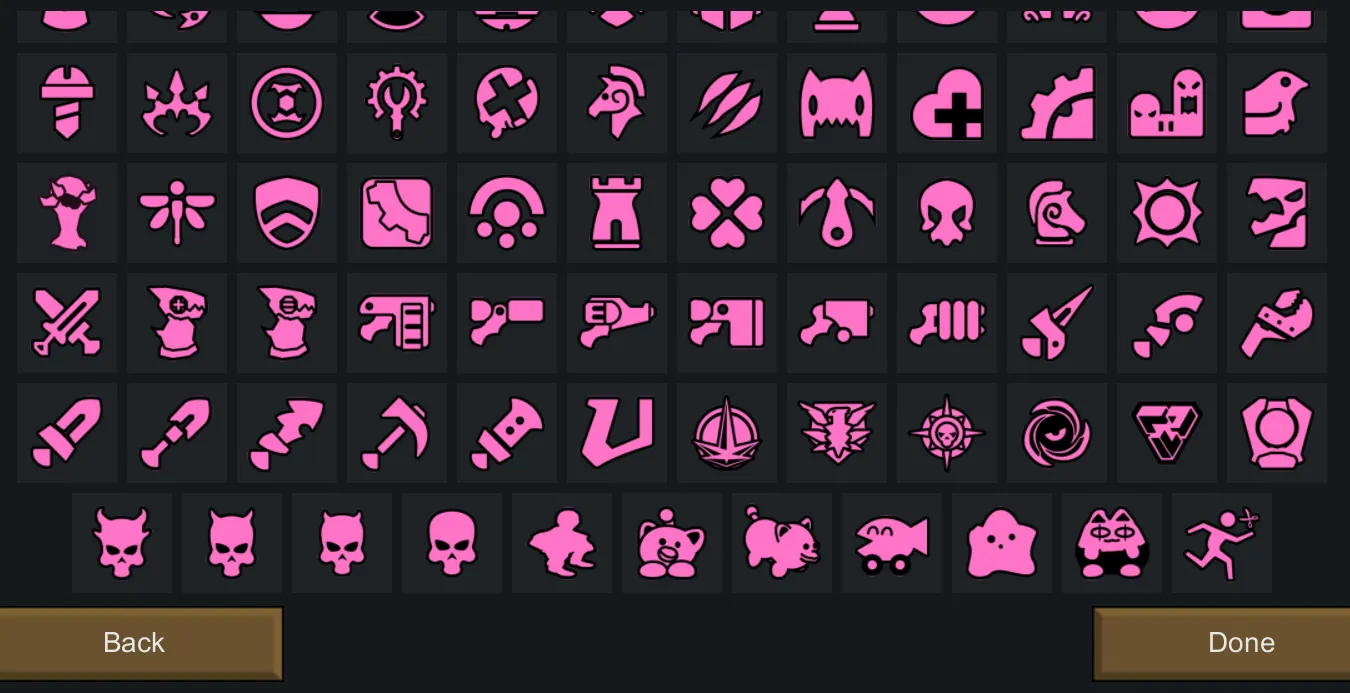Select the spiky sun icon
The image size is (1350, 693).
(1167, 213)
